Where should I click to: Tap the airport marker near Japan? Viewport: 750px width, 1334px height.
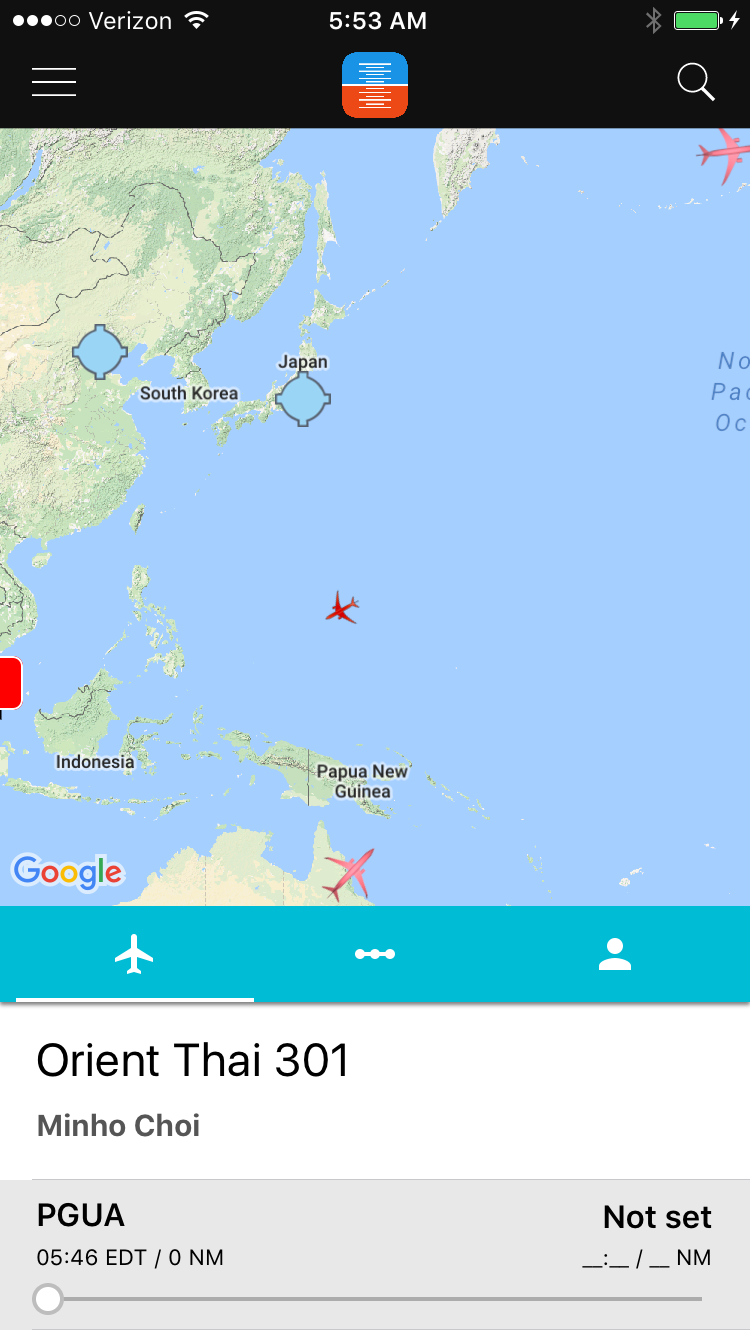(302, 399)
